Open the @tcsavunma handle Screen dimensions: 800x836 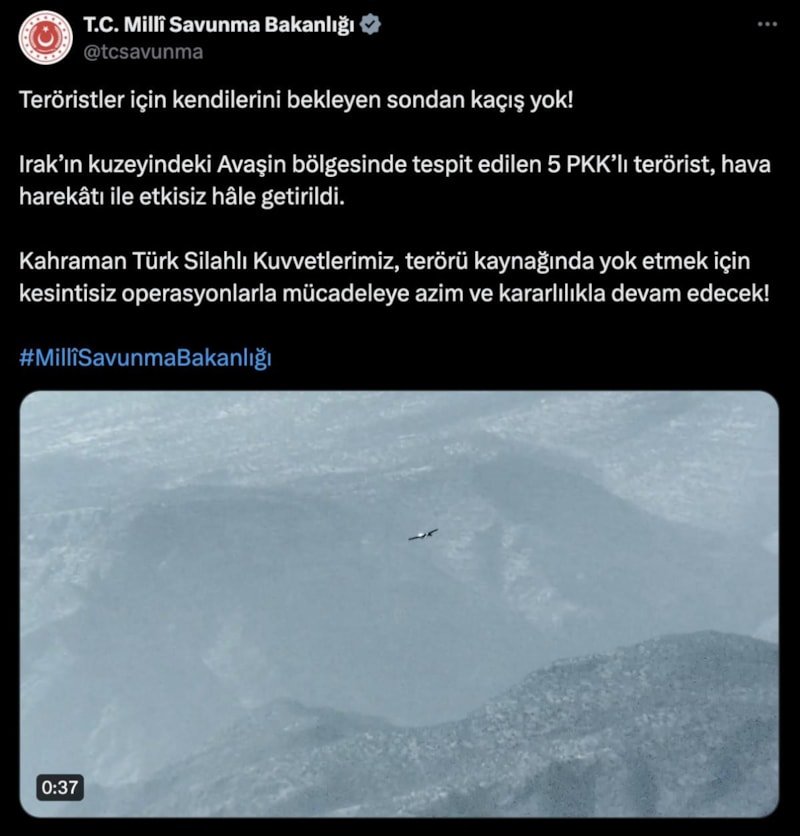[144, 52]
